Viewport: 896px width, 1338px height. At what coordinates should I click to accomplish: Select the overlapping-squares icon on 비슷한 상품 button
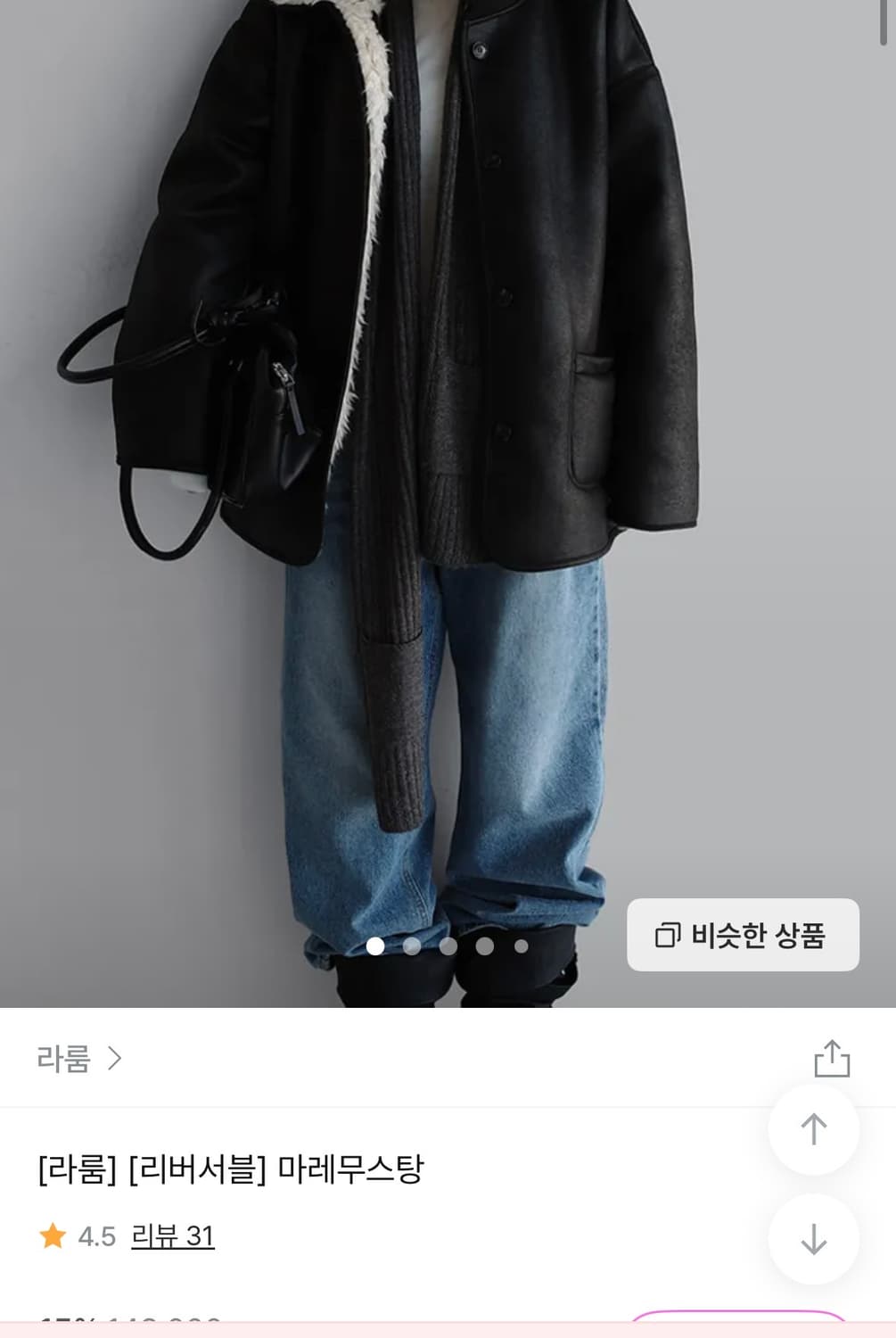pyautogui.click(x=667, y=936)
